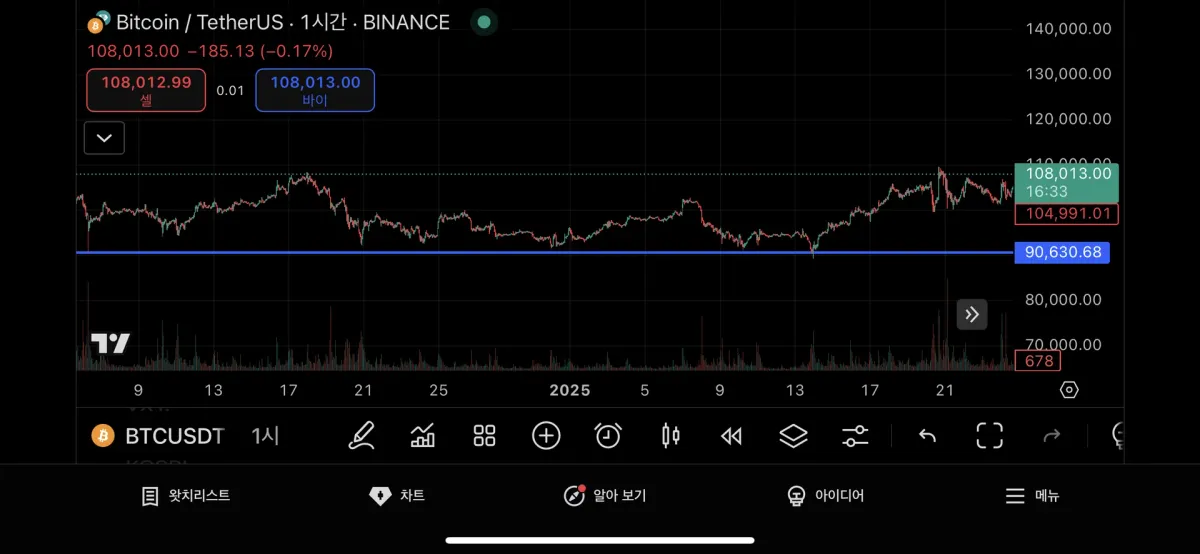The height and width of the screenshot is (554, 1200).
Task: Open the BTCUSDT symbol search
Action: pos(174,436)
